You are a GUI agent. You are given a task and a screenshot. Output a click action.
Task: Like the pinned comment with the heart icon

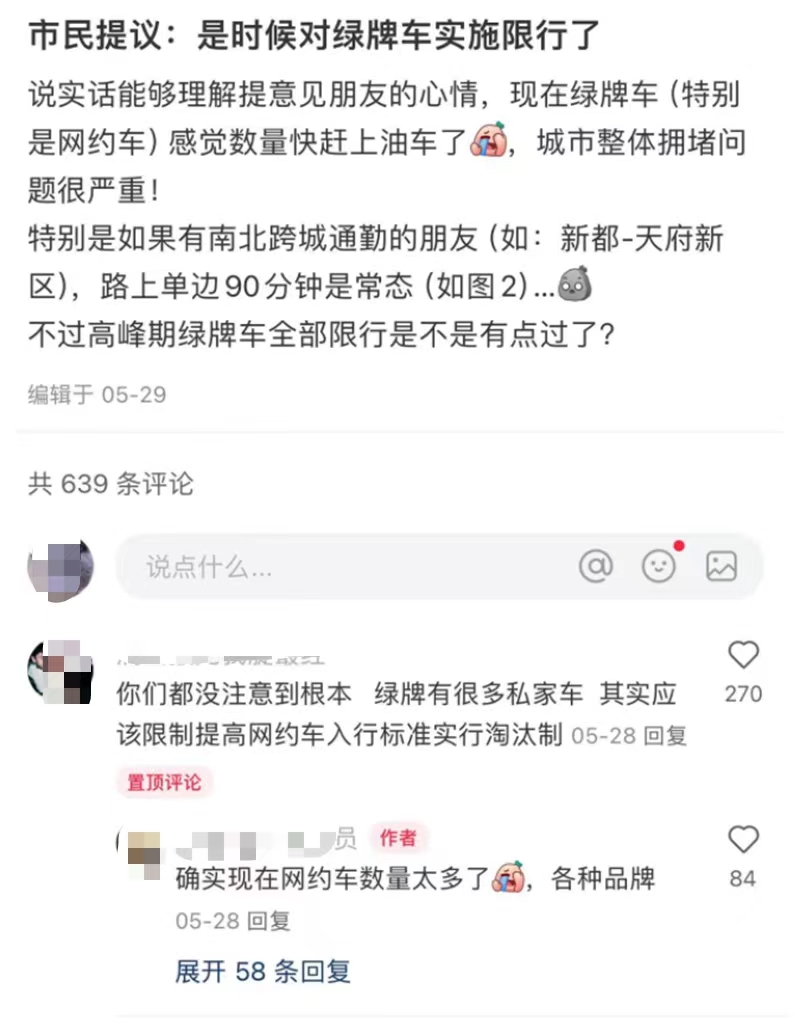click(x=743, y=655)
